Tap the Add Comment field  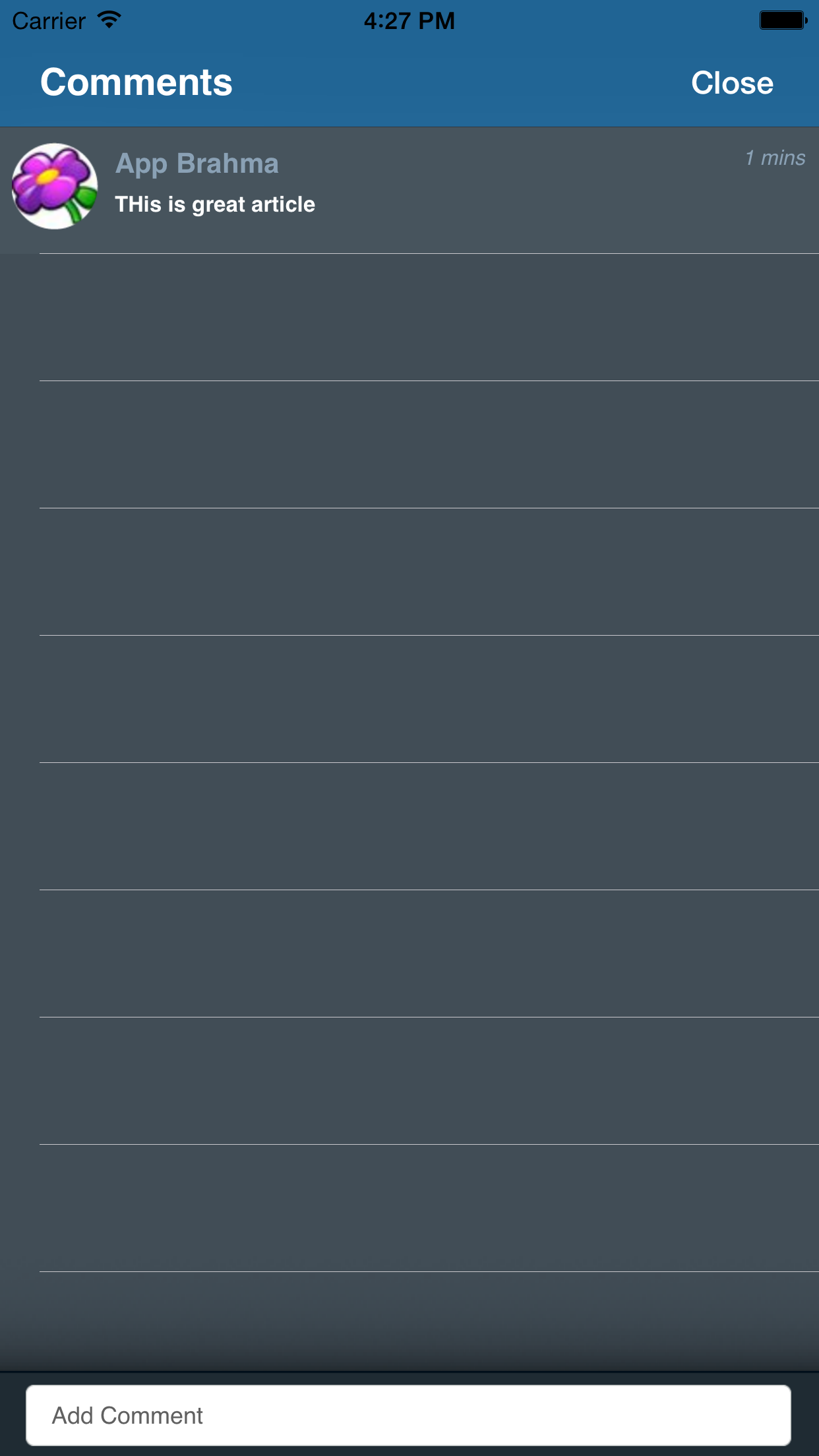(x=408, y=1415)
